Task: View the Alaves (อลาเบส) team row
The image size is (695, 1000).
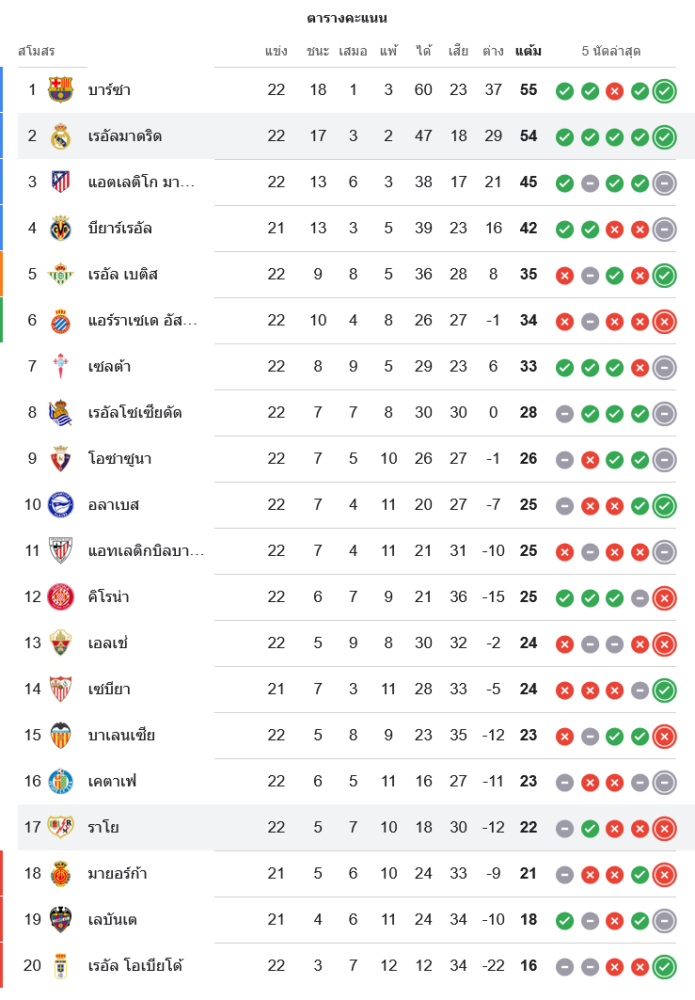Action: coord(114,504)
